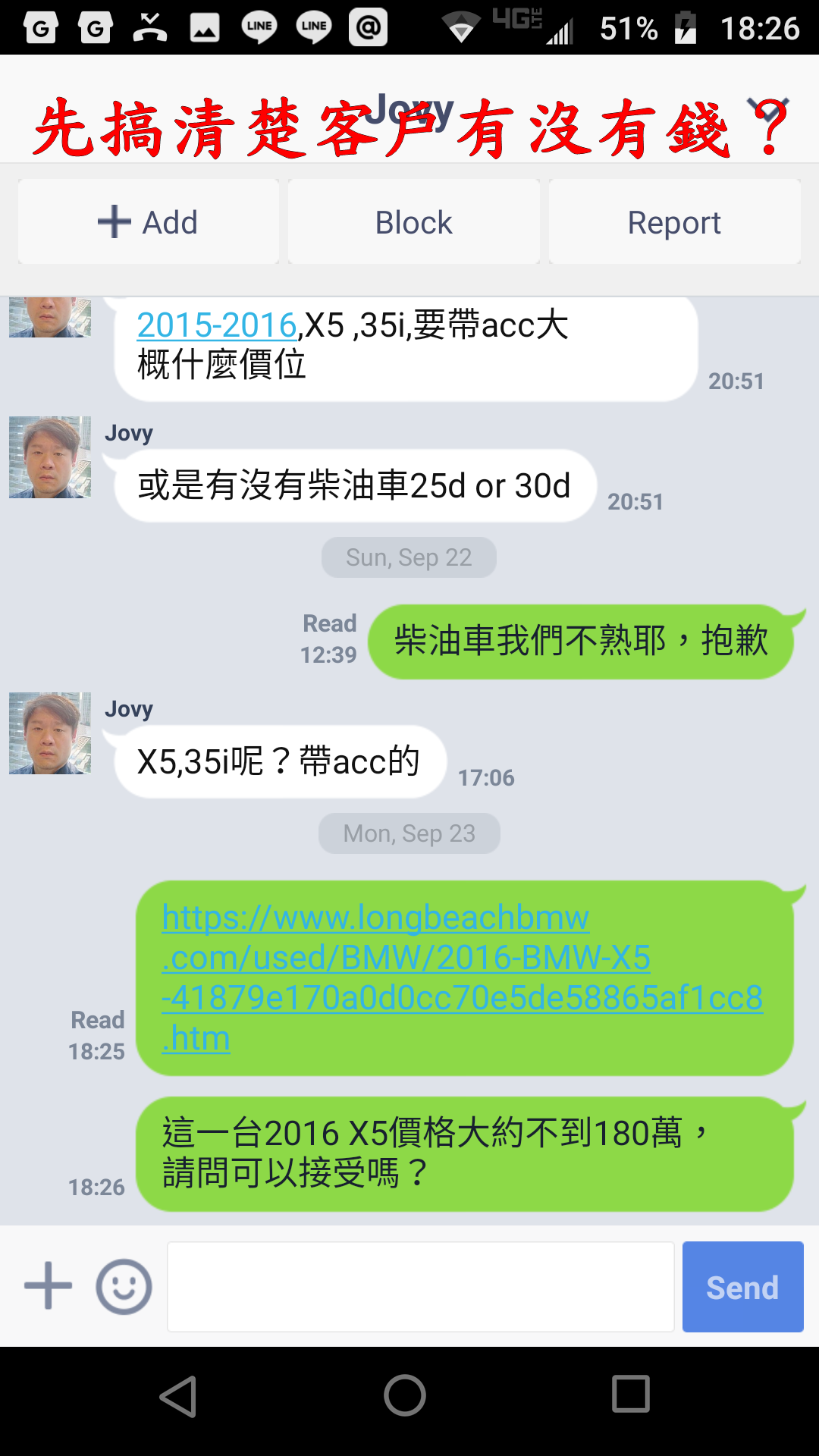Image resolution: width=819 pixels, height=1456 pixels.
Task: Show recent apps
Action: [x=631, y=1394]
